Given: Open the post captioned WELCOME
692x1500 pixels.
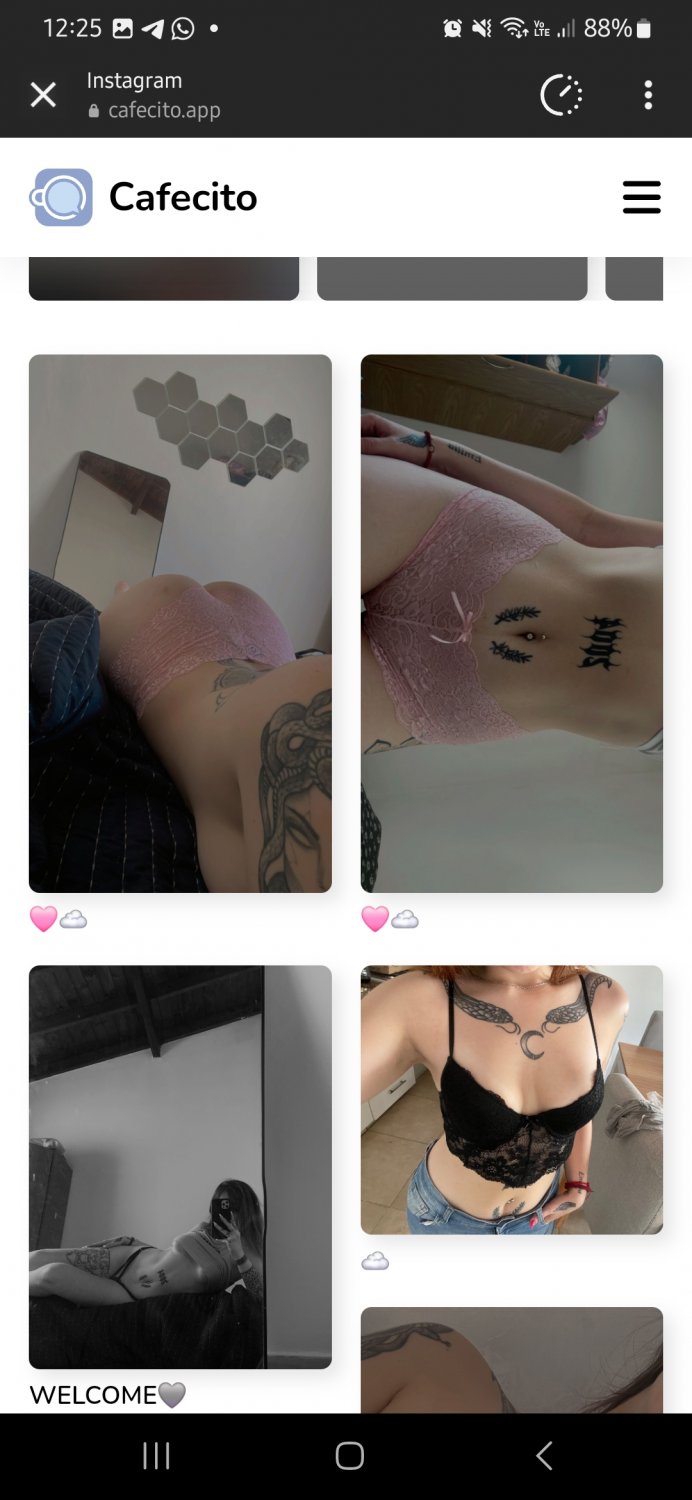Looking at the screenshot, I should 180,1167.
